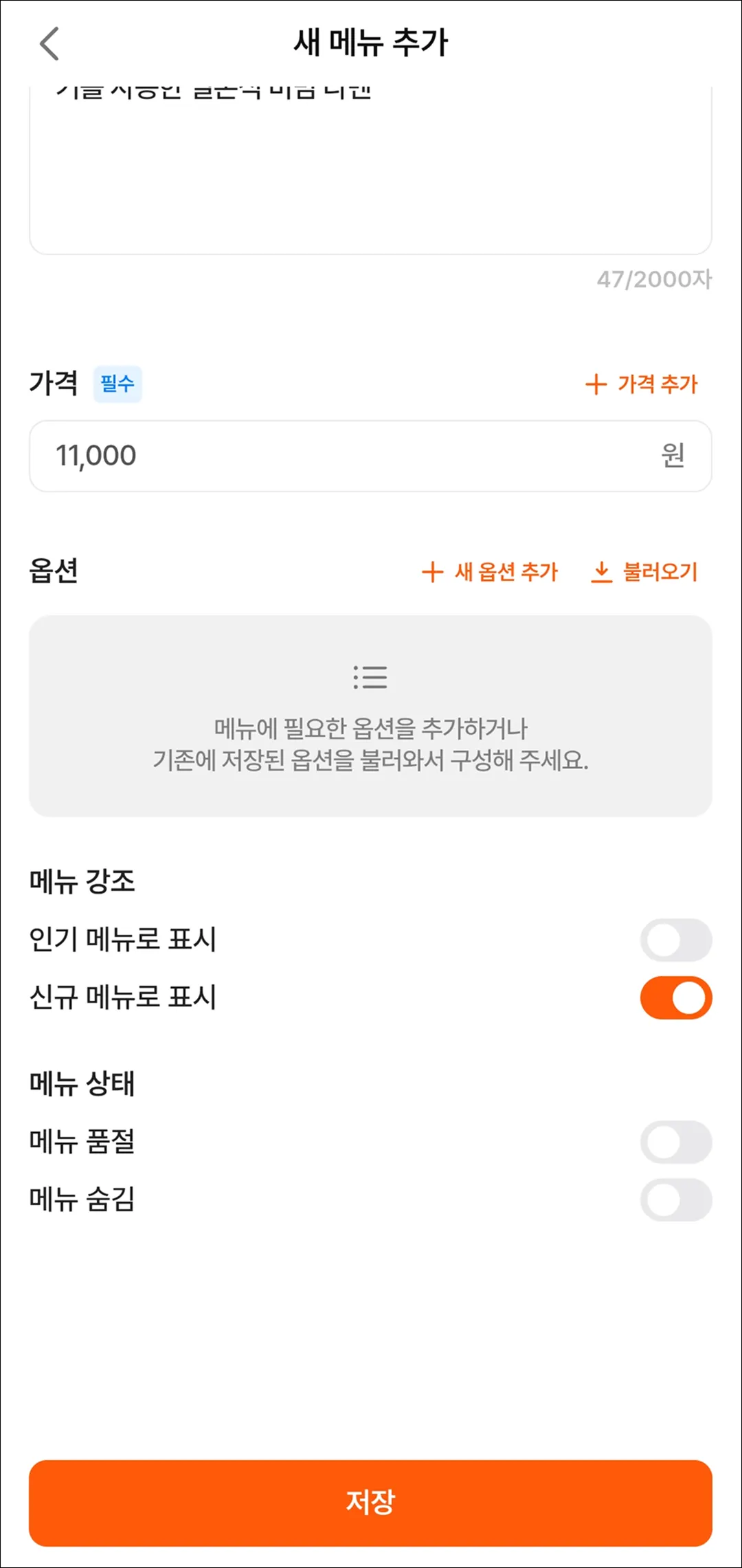The width and height of the screenshot is (742, 1568).
Task: Add a new option via 새 옵션 추가
Action: [490, 572]
